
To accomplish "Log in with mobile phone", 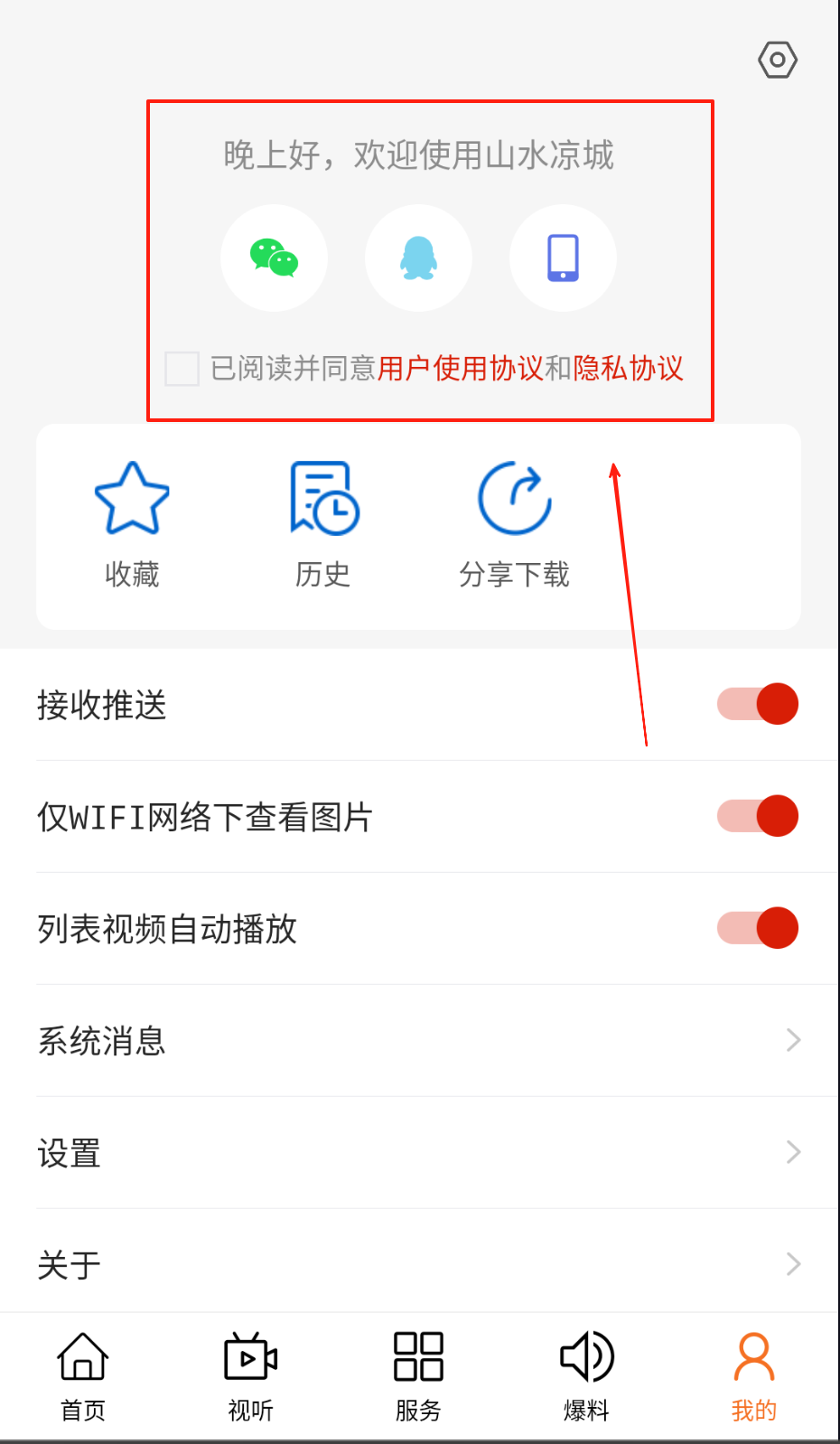I will [x=563, y=258].
